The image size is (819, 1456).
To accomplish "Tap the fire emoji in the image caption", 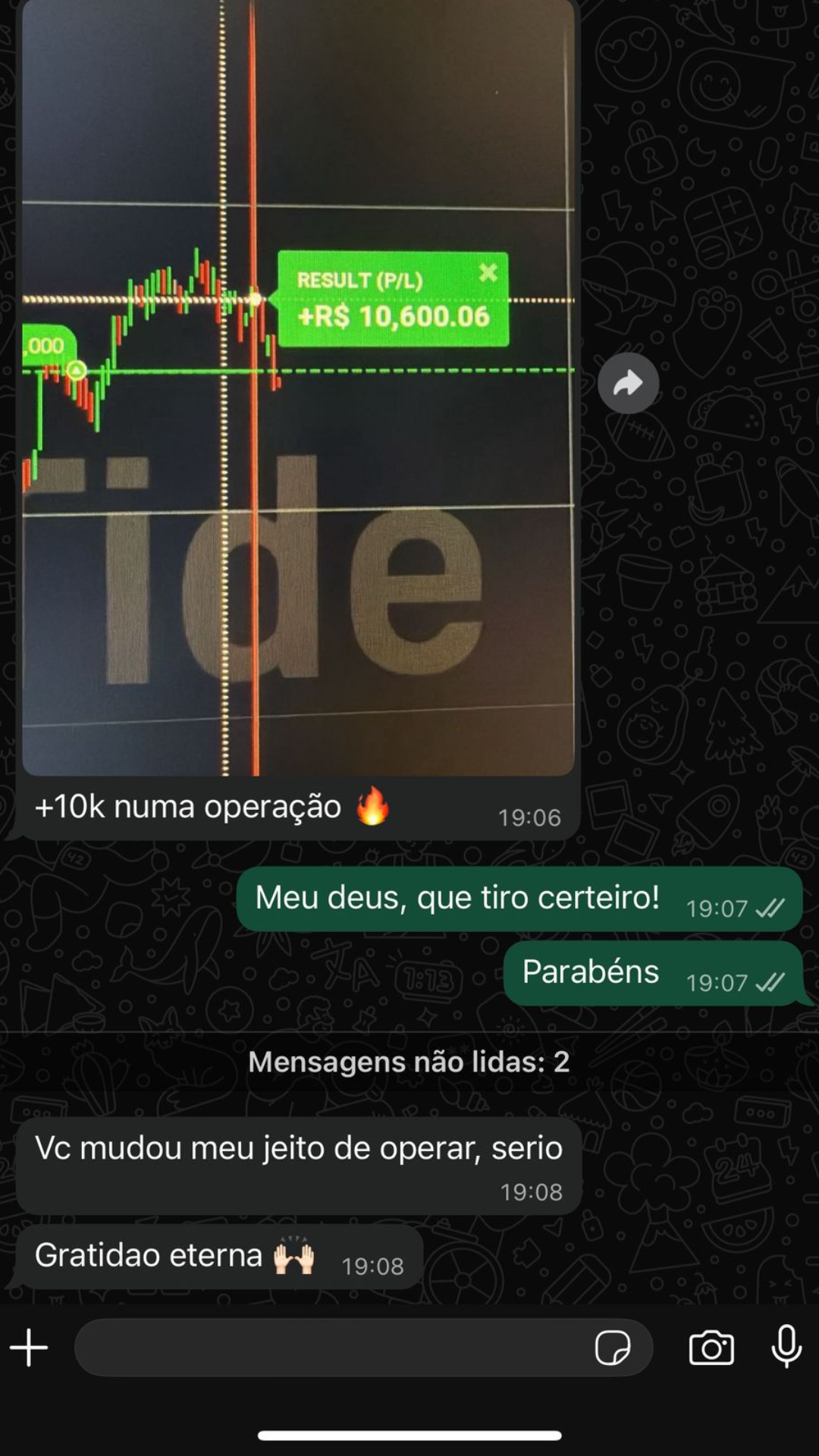I will pyautogui.click(x=373, y=806).
